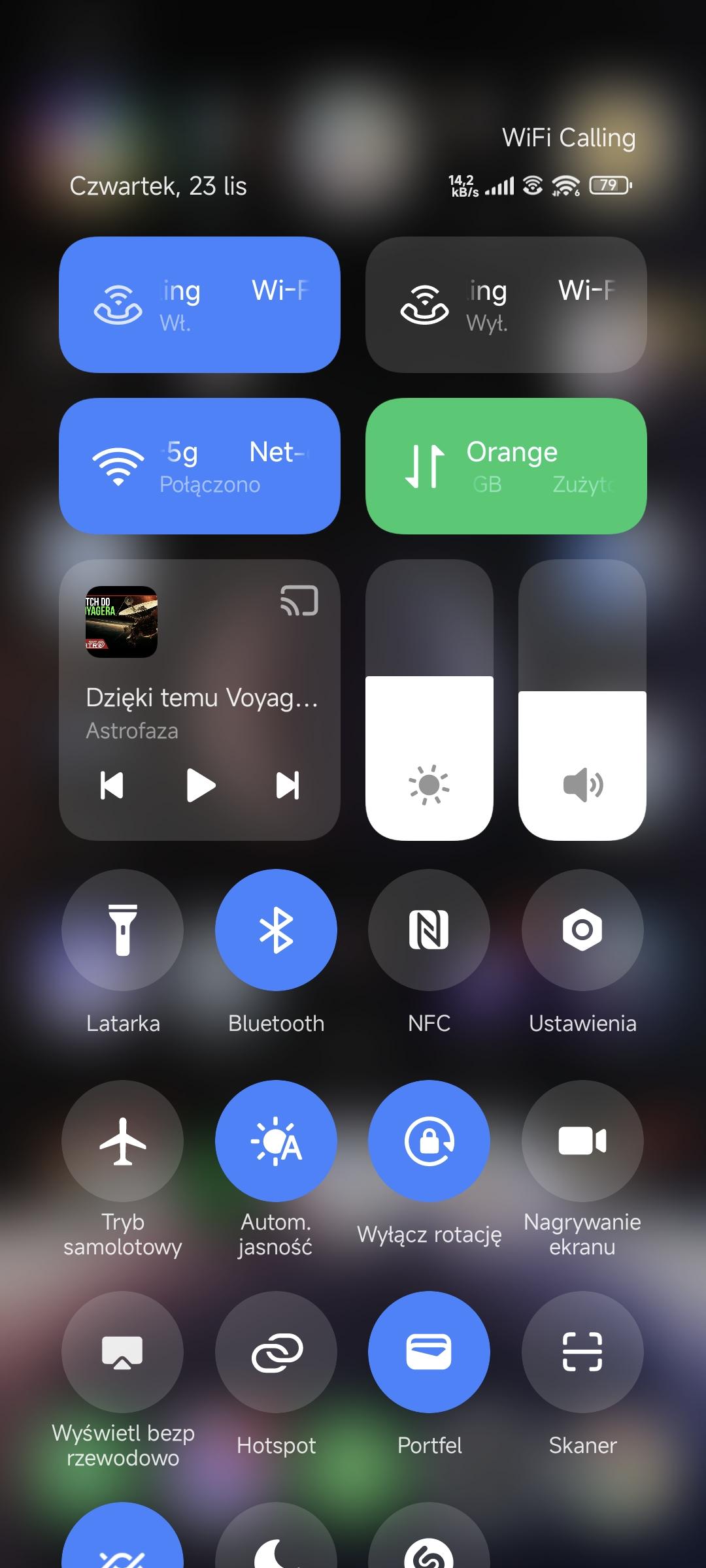Open the cast icon in media player
This screenshot has width=706, height=1568.
(299, 600)
